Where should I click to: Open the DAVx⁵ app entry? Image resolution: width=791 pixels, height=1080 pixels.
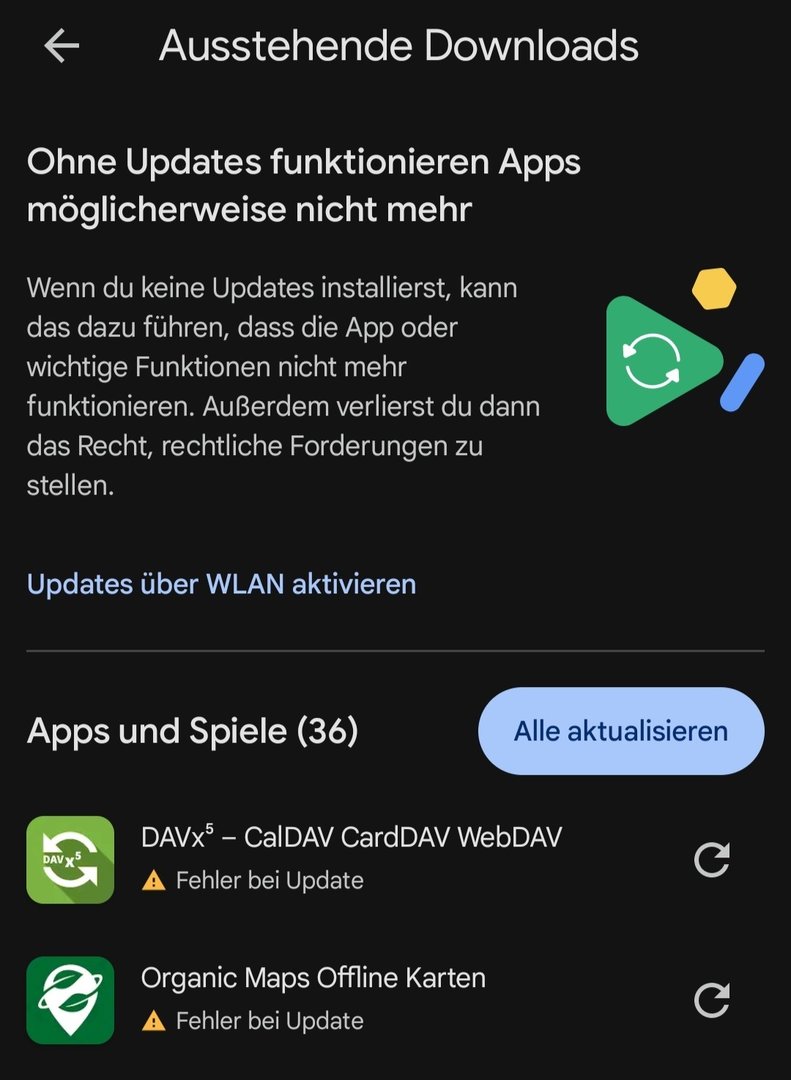pyautogui.click(x=350, y=858)
